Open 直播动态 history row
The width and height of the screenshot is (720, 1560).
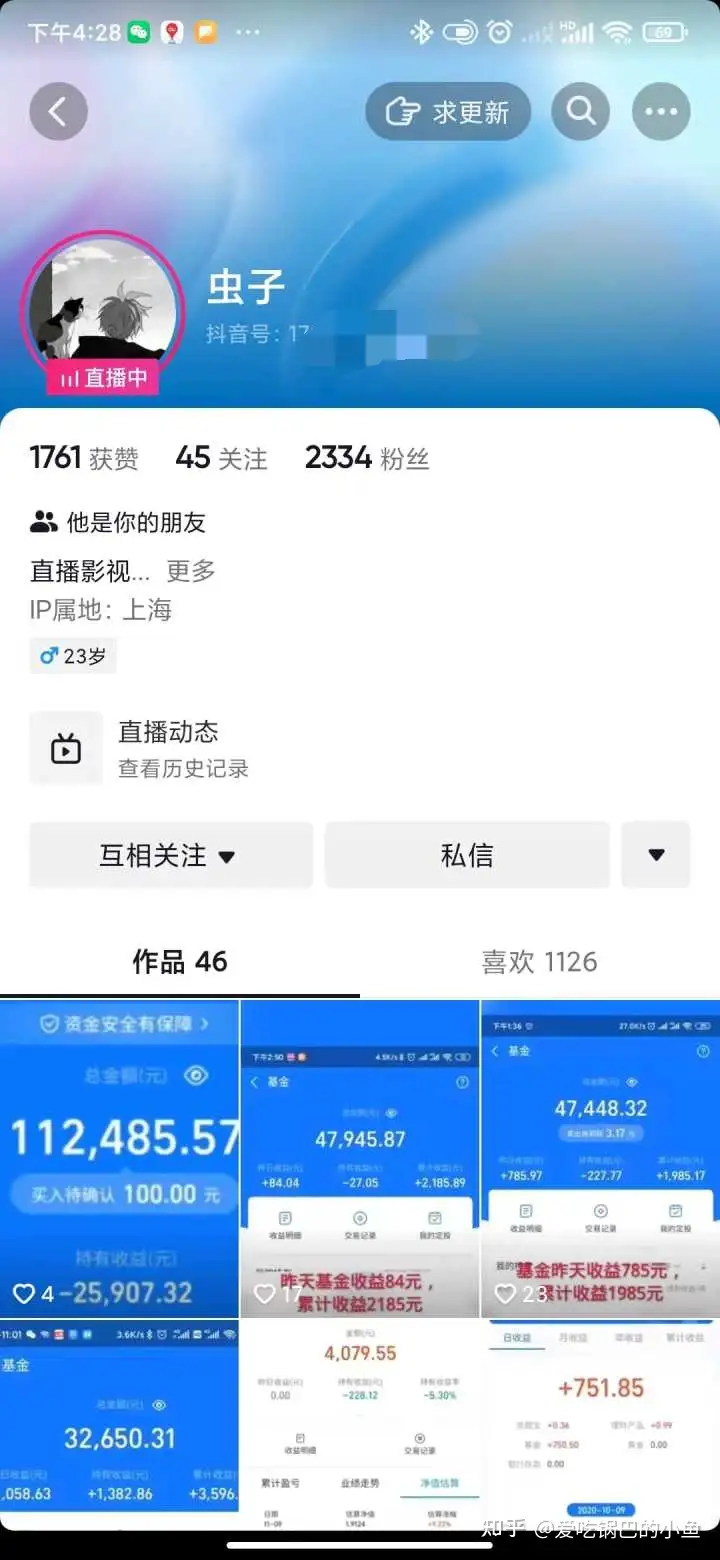coord(360,748)
